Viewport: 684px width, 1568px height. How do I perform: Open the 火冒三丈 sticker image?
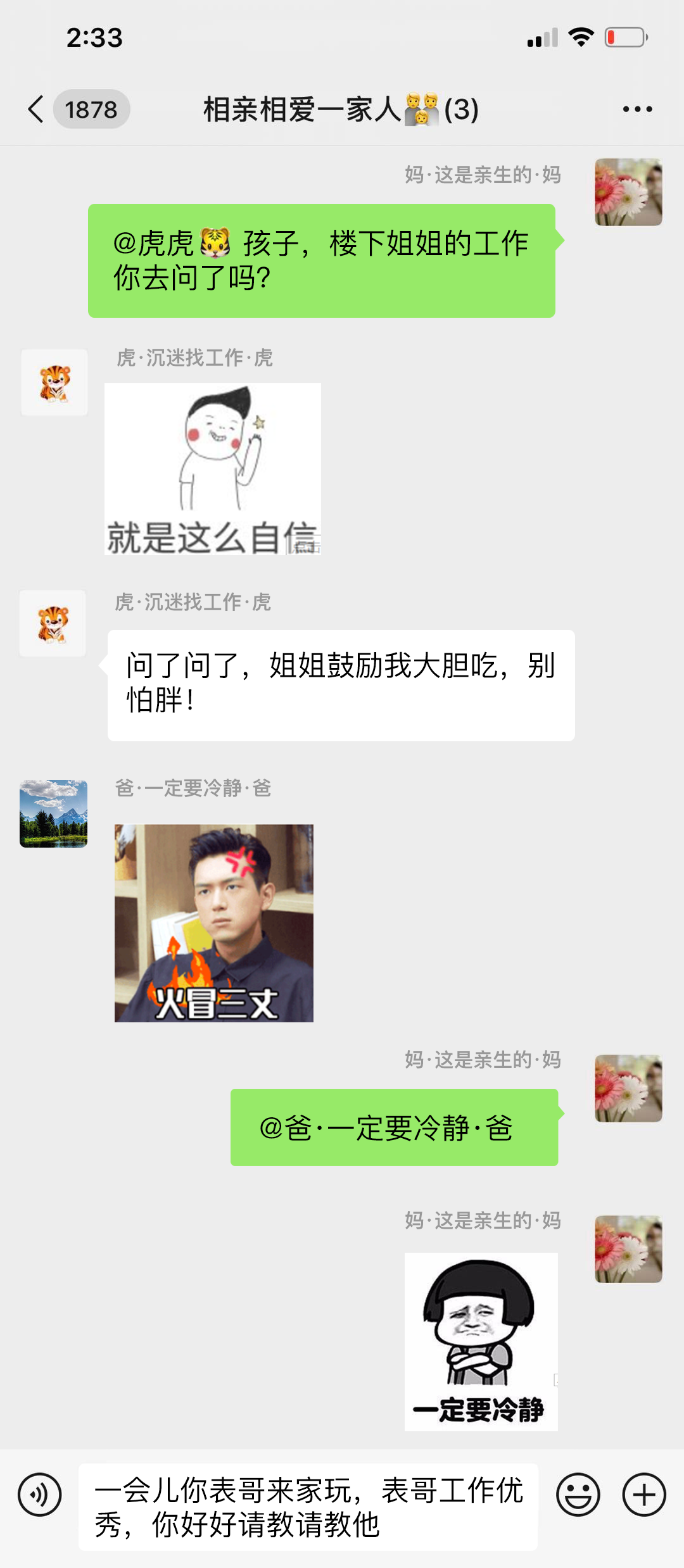[214, 923]
